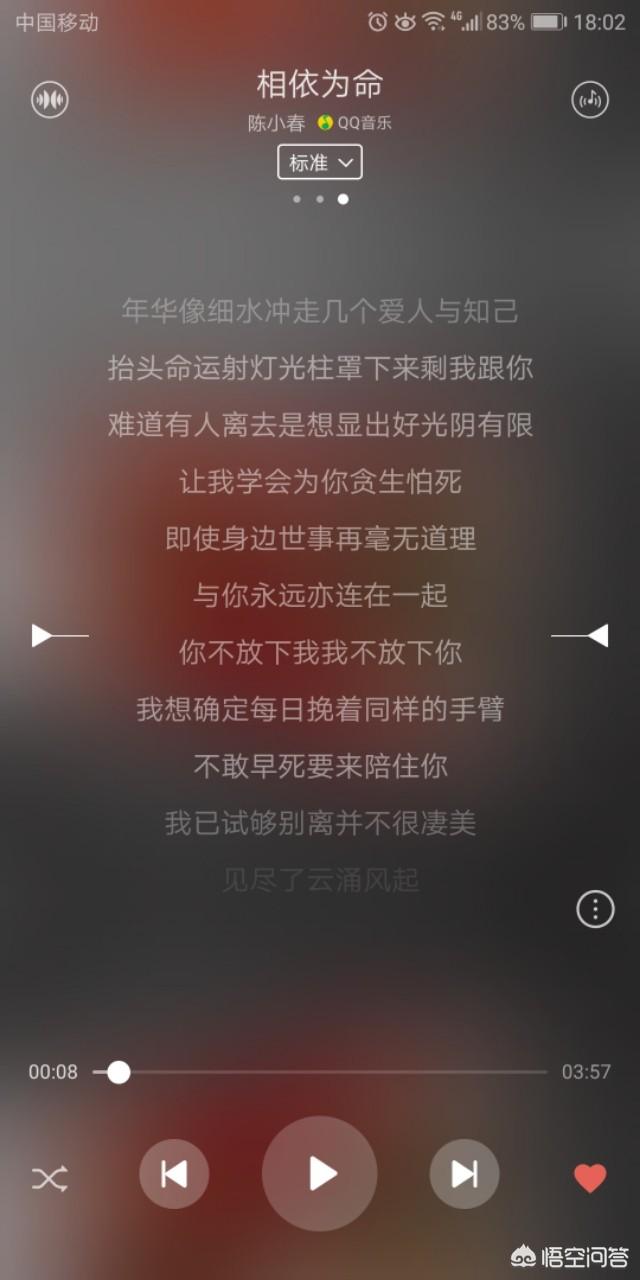Open the artist name 陈小春

coord(276,124)
